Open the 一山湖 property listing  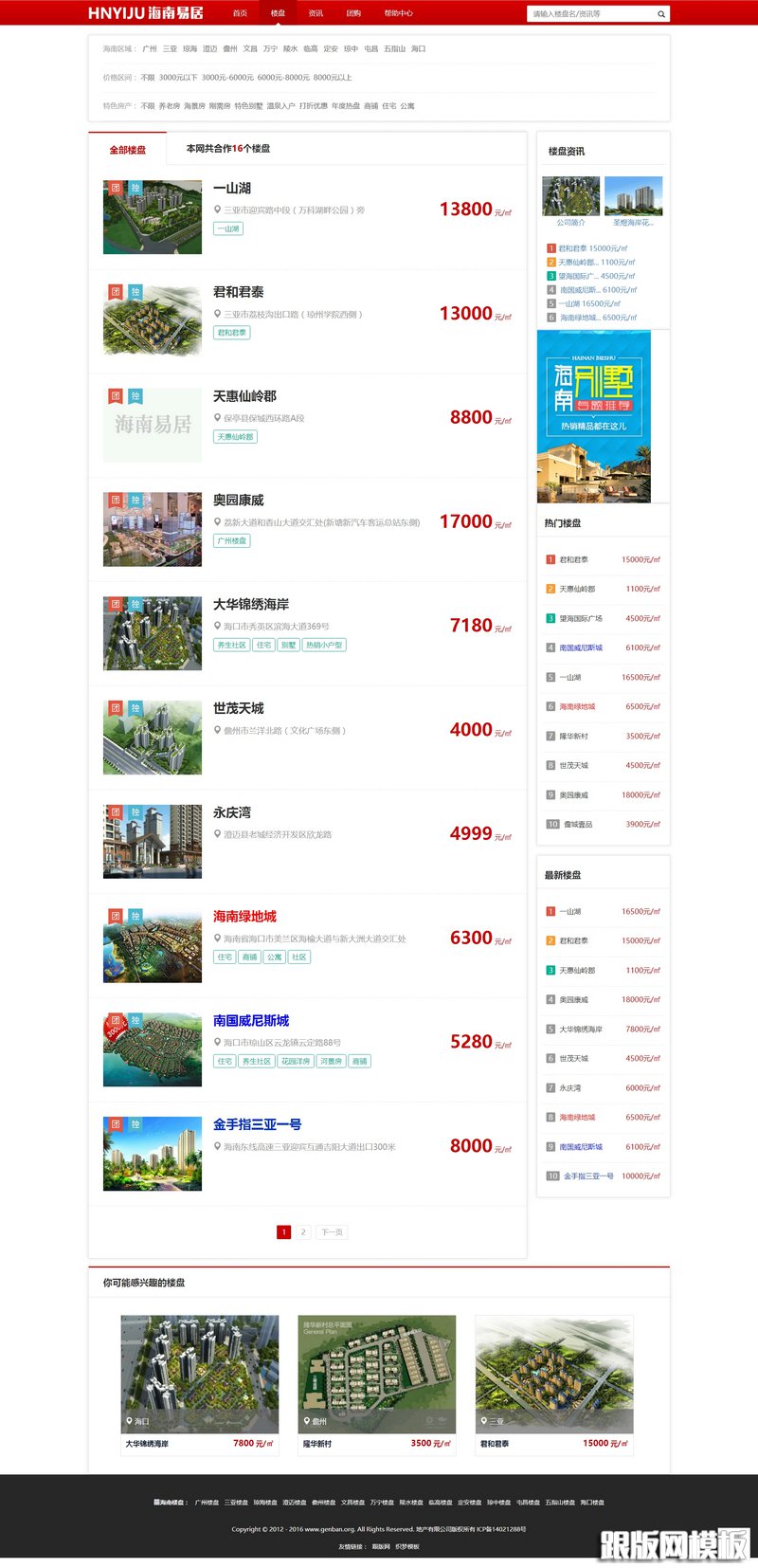232,189
